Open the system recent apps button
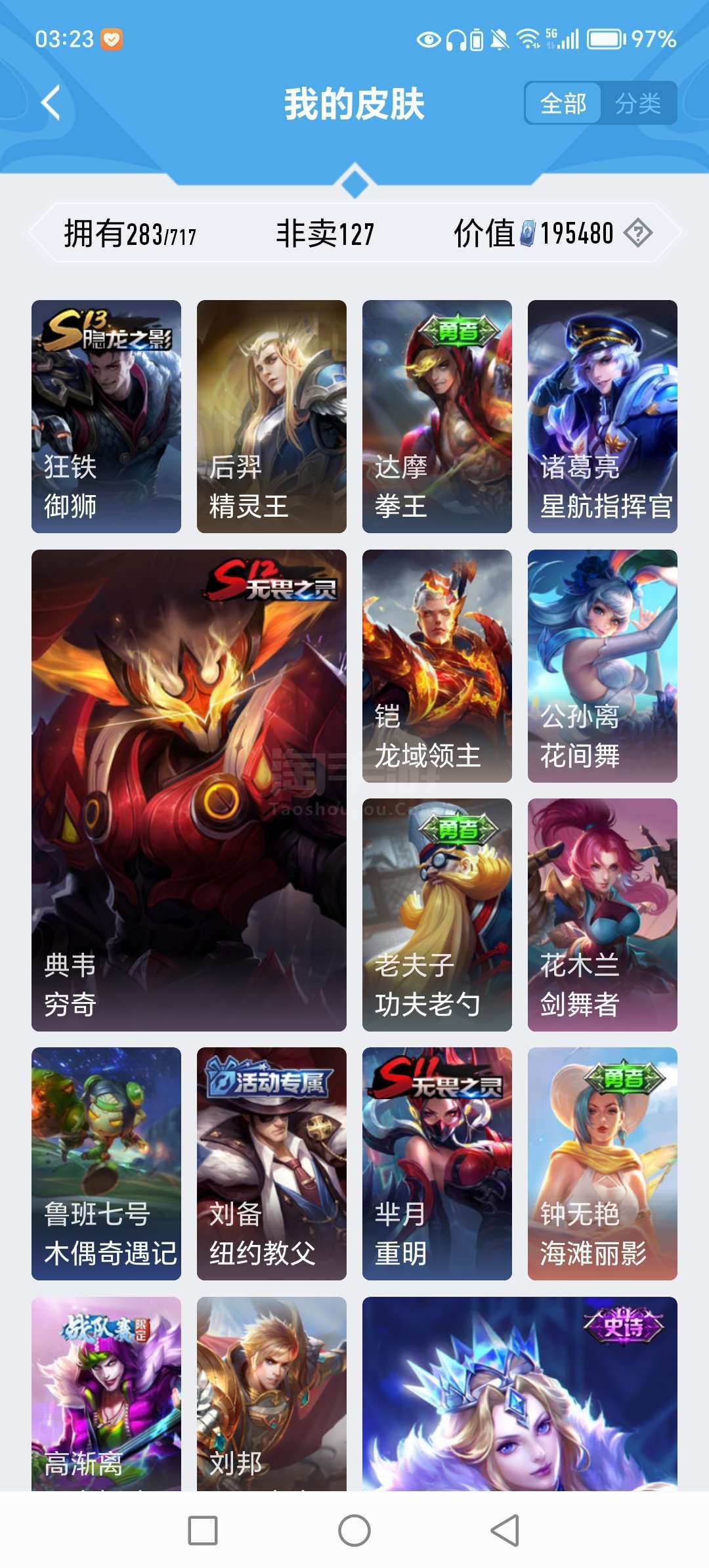Screen dimensions: 709x1568 tap(203, 1531)
